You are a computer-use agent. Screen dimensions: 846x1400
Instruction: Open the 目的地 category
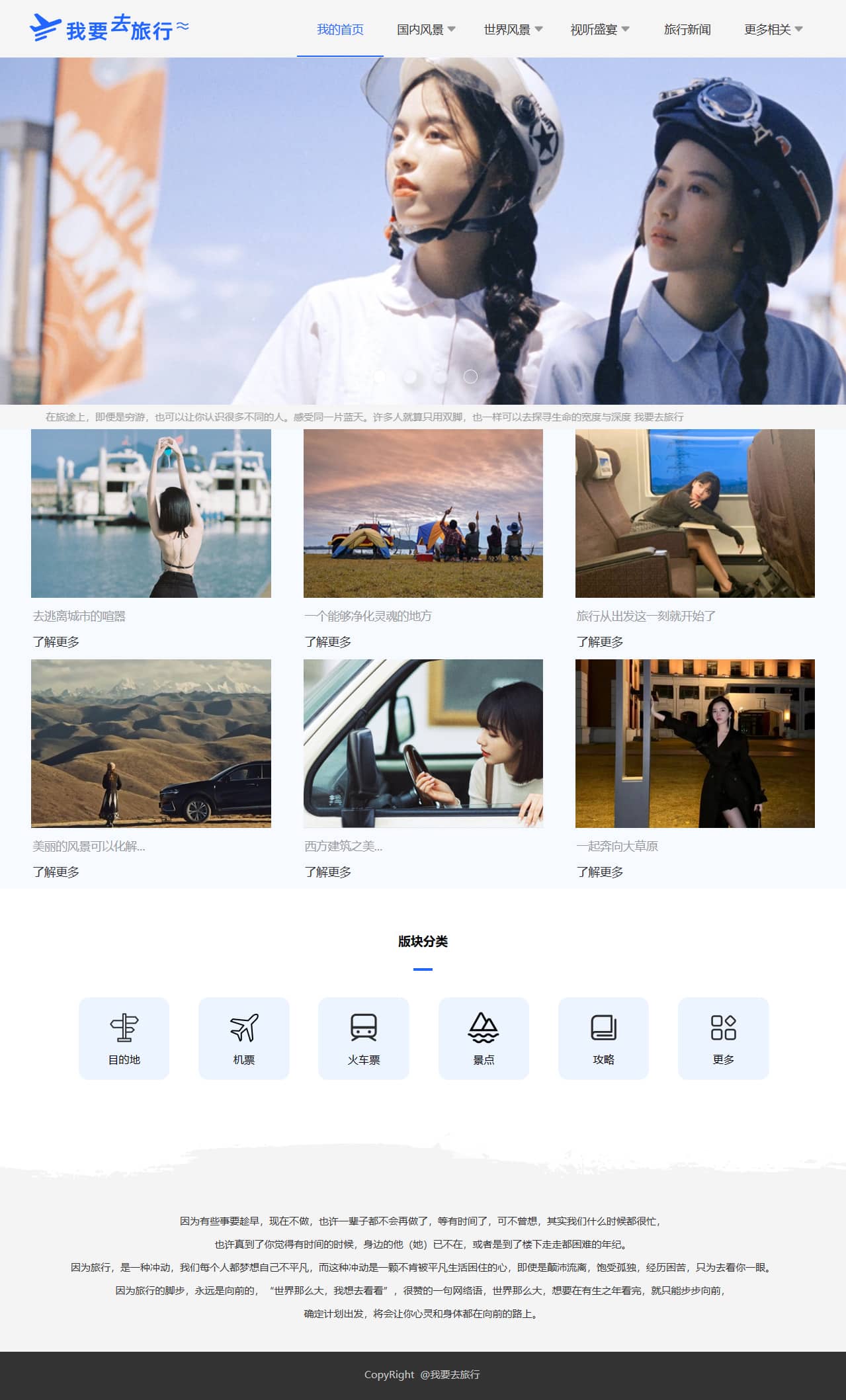pos(124,1038)
